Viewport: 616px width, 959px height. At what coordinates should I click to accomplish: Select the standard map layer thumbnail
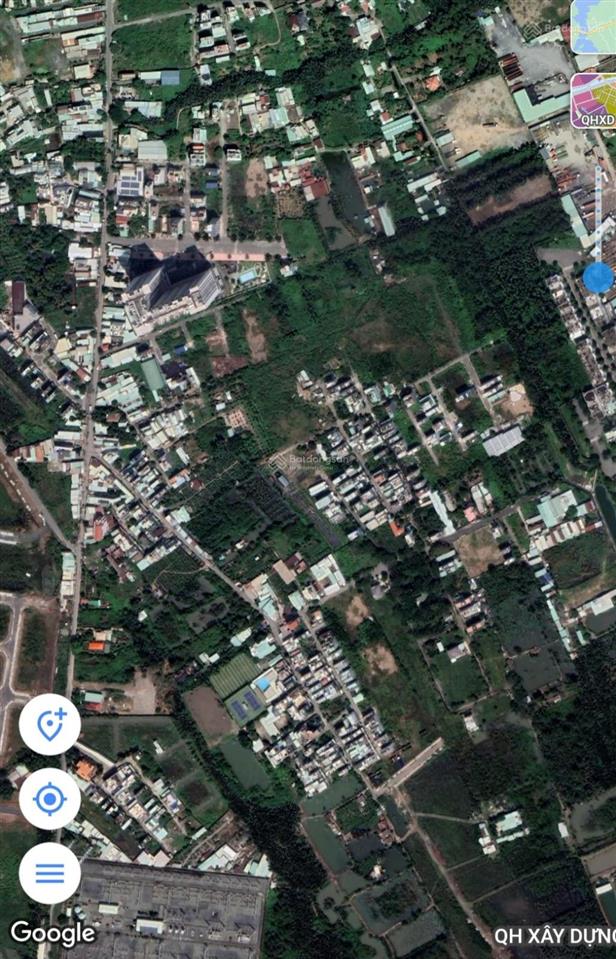pyautogui.click(x=595, y=25)
